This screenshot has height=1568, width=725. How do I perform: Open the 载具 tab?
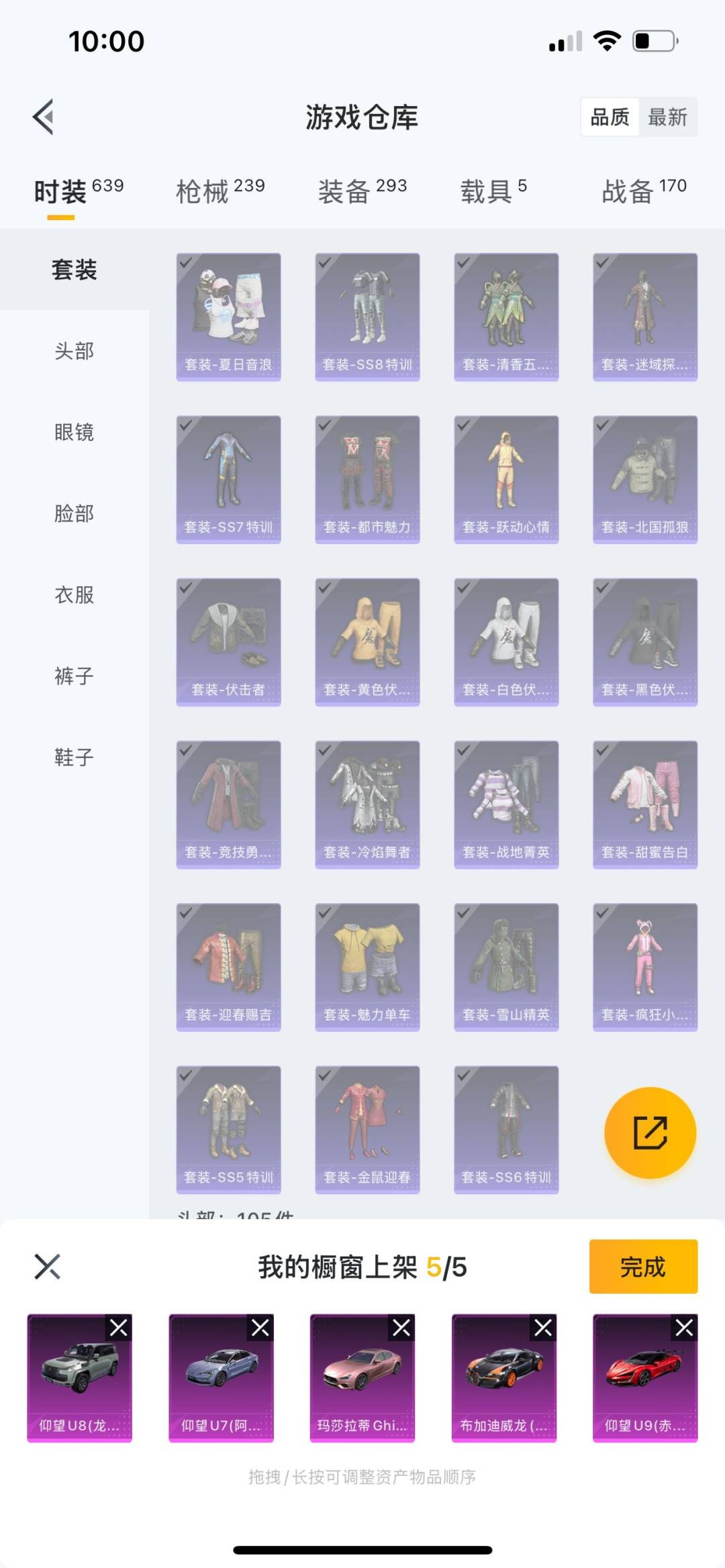point(493,191)
